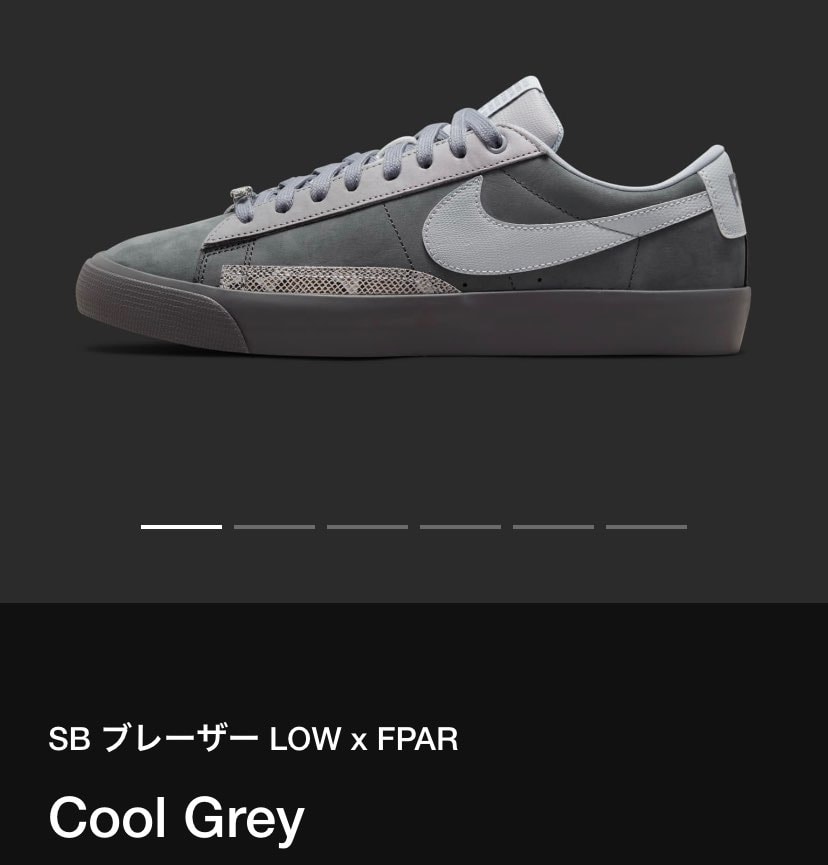
Task: Jump to the second carousel image indicator
Action: (x=274, y=527)
